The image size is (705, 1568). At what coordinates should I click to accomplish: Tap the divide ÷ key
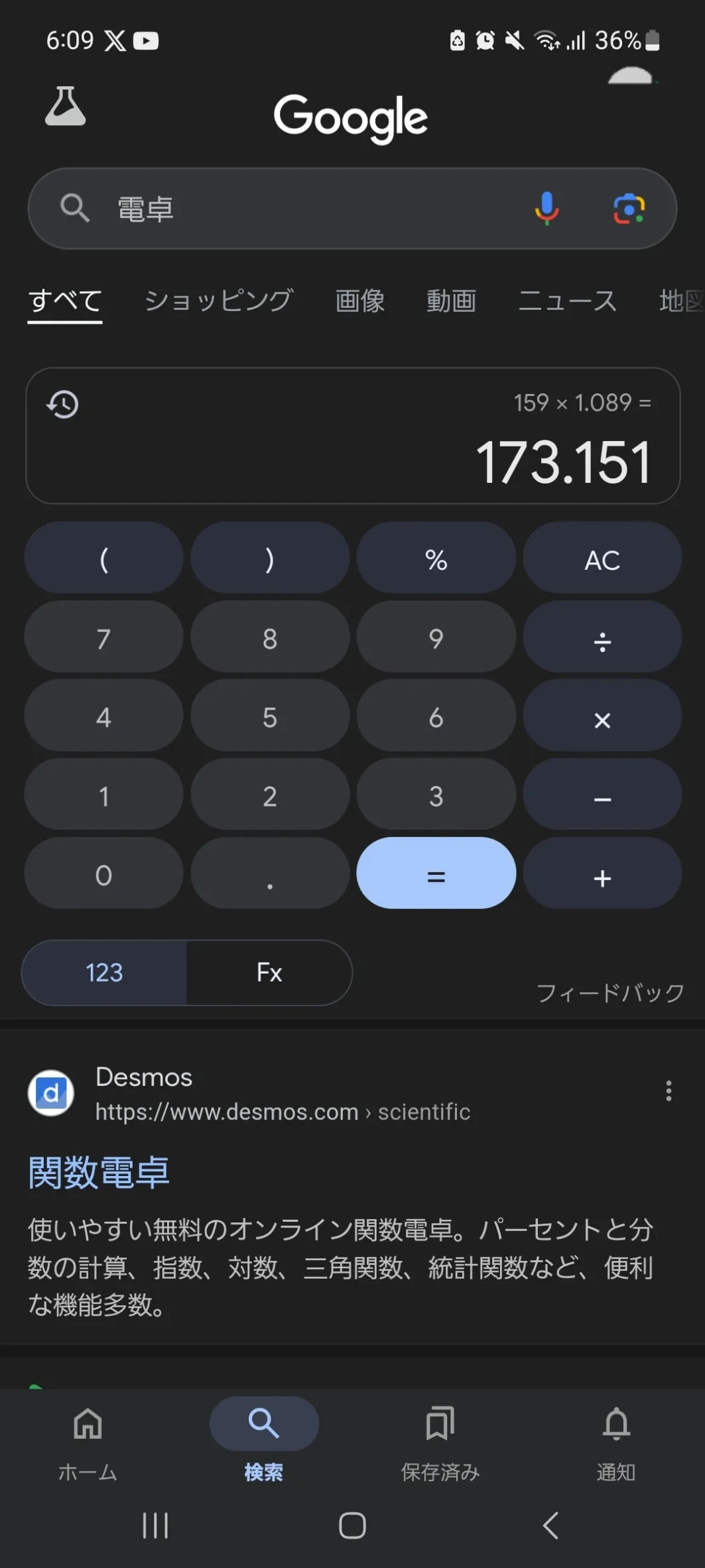602,637
